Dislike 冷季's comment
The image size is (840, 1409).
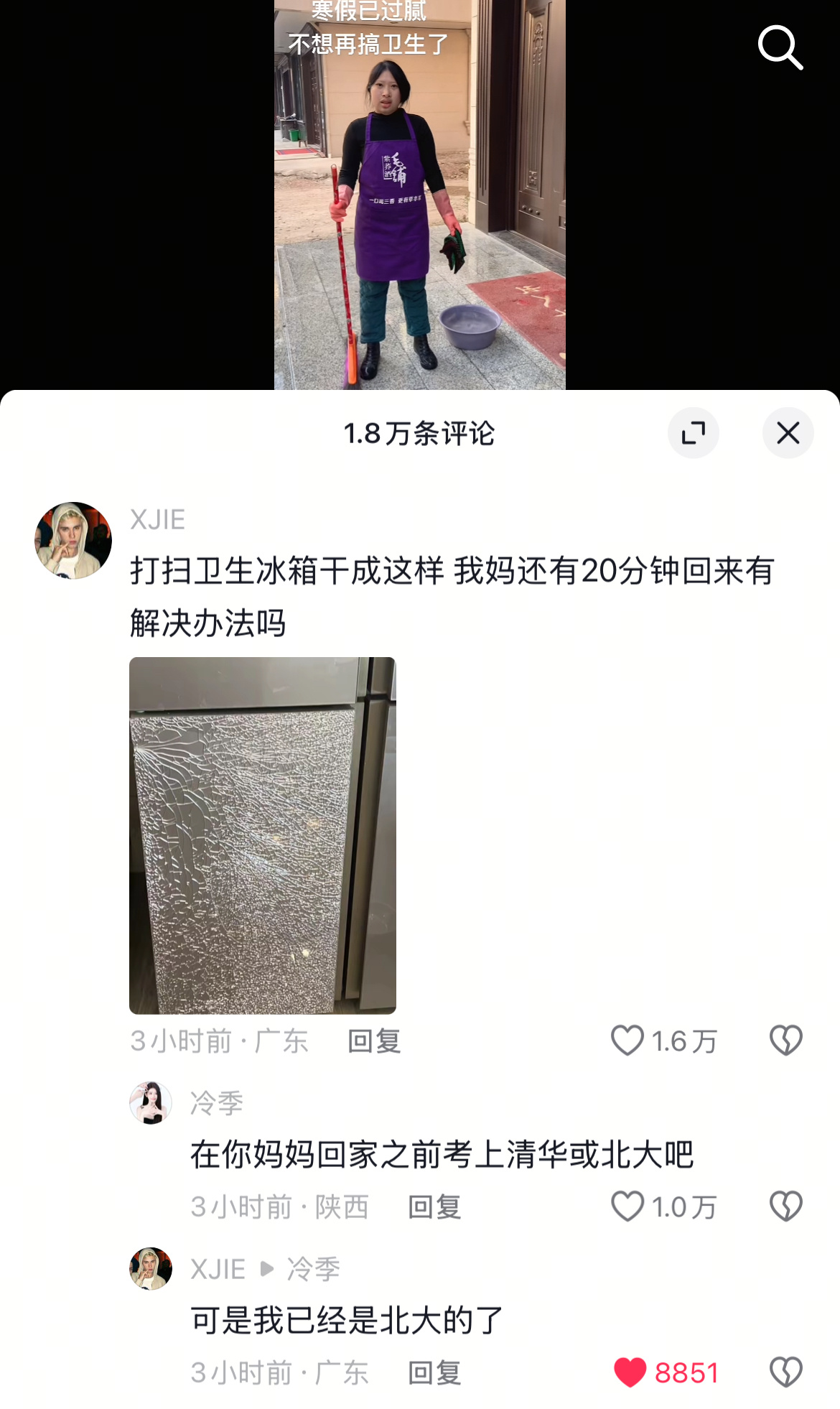pos(785,1206)
